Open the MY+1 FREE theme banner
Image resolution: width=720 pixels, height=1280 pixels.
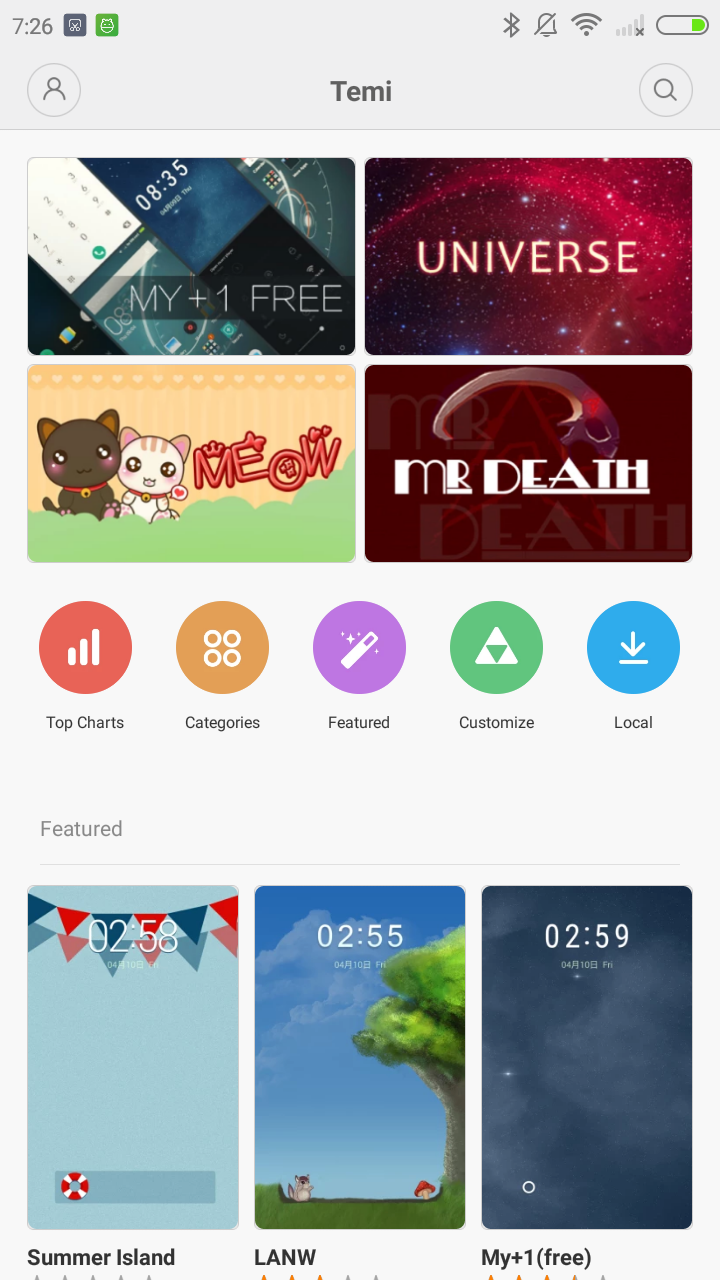pos(191,256)
